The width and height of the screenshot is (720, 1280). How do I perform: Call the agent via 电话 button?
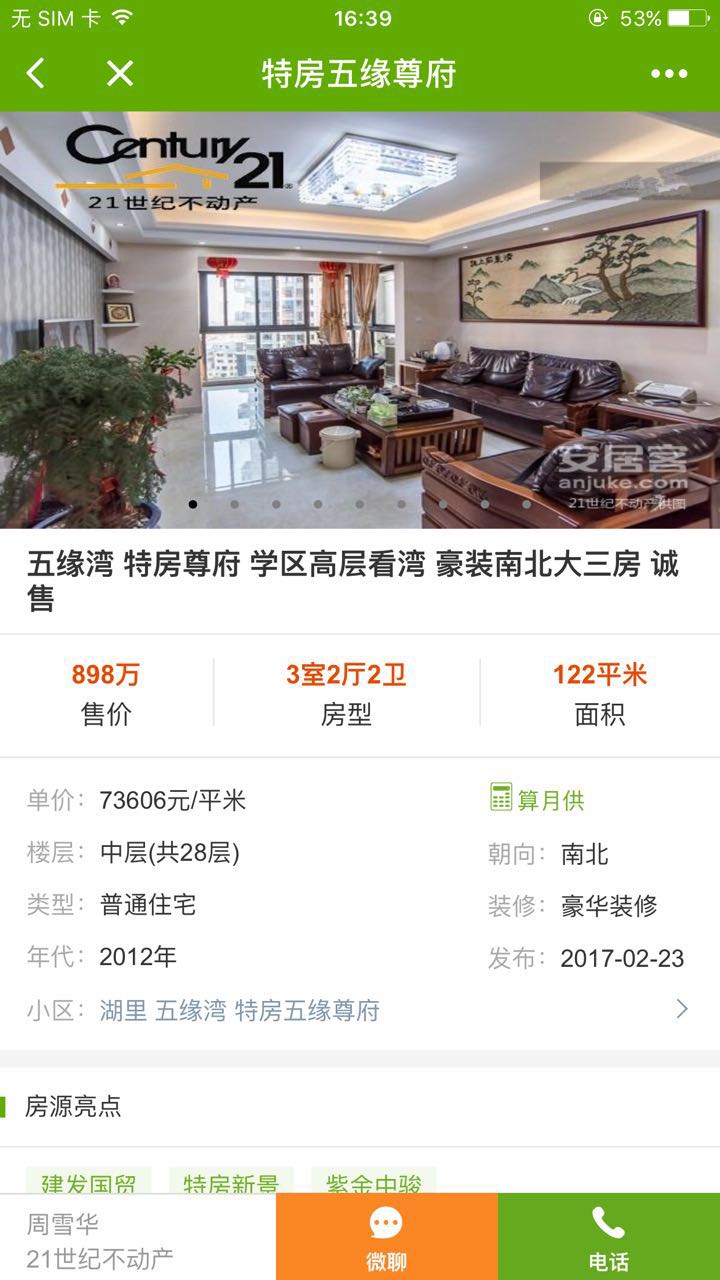click(608, 1237)
